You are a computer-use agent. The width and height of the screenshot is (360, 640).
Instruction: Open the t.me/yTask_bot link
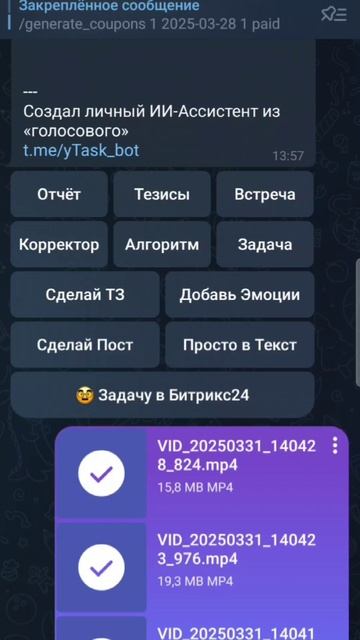pos(81,150)
